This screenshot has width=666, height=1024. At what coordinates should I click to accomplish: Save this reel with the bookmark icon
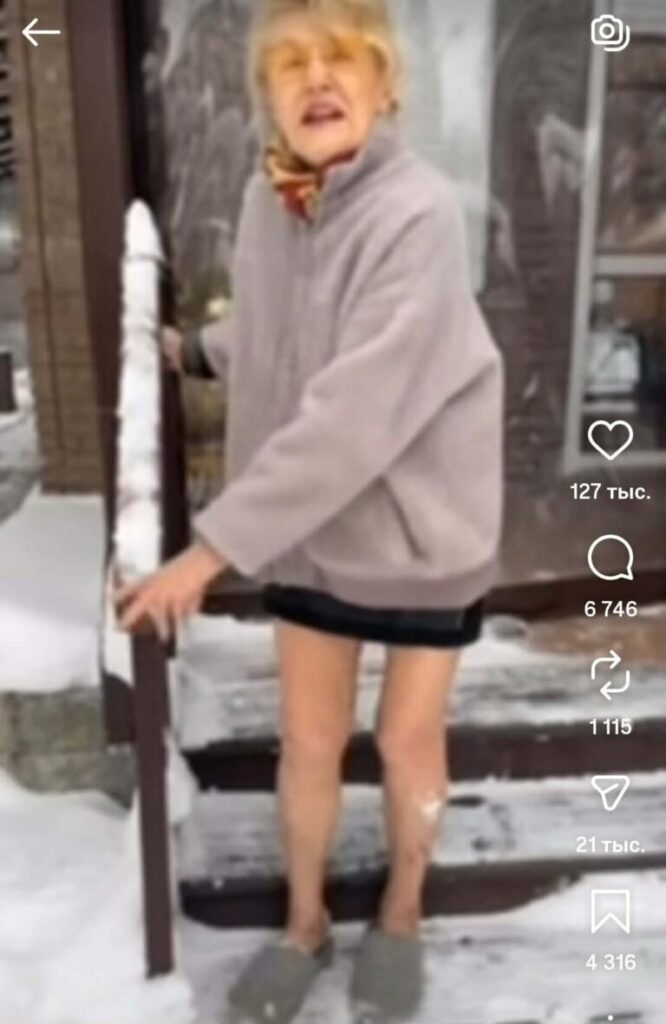click(x=610, y=911)
